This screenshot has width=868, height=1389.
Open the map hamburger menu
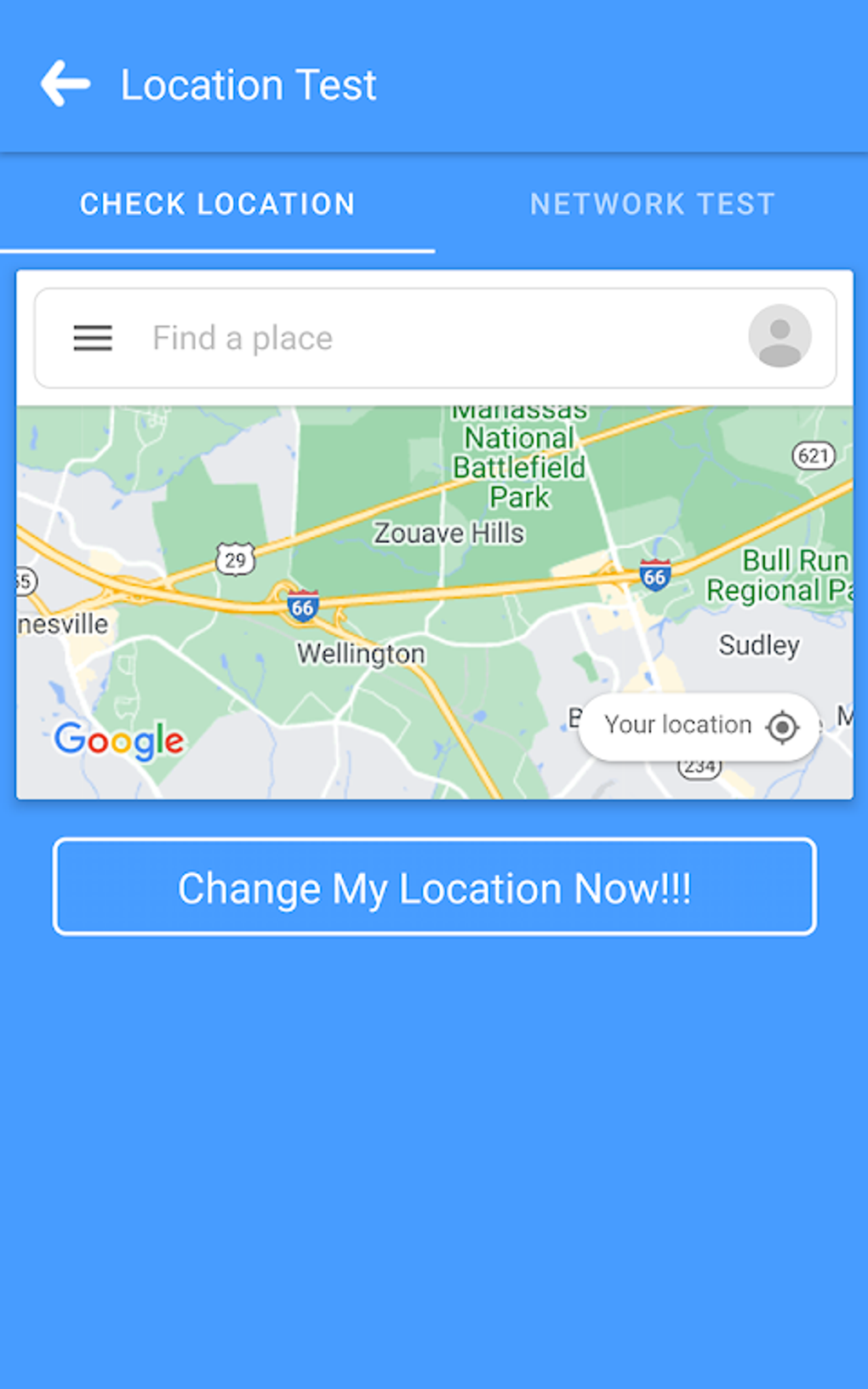(93, 338)
